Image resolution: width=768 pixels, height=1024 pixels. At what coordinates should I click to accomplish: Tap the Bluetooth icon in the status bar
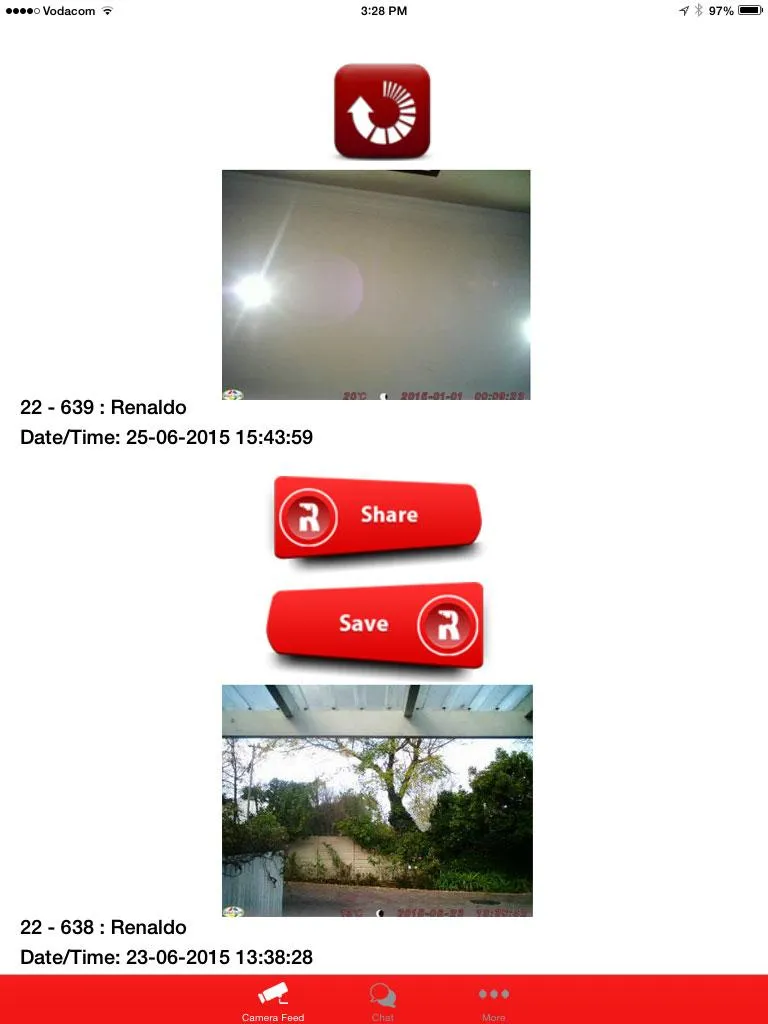tap(699, 9)
